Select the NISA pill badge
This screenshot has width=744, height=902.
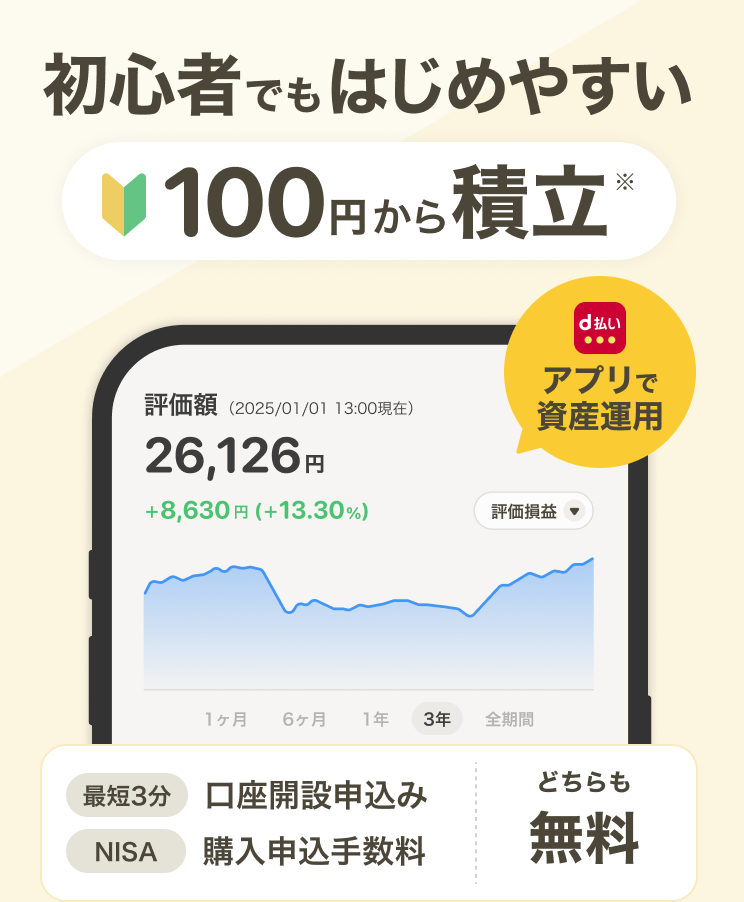pyautogui.click(x=126, y=852)
